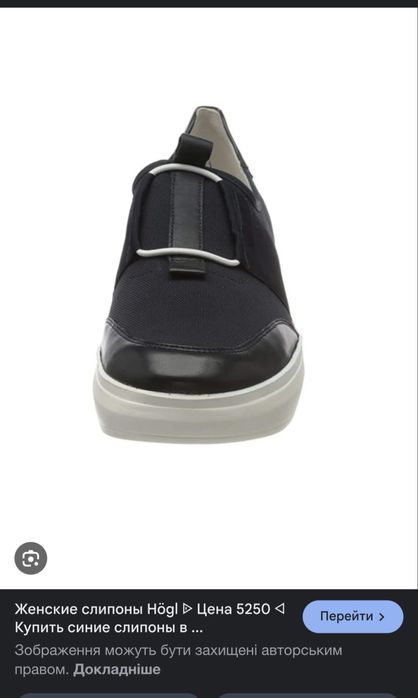The width and height of the screenshot is (418, 698).
Task: Tap the Перейти button to visit the site
Action: [353, 617]
